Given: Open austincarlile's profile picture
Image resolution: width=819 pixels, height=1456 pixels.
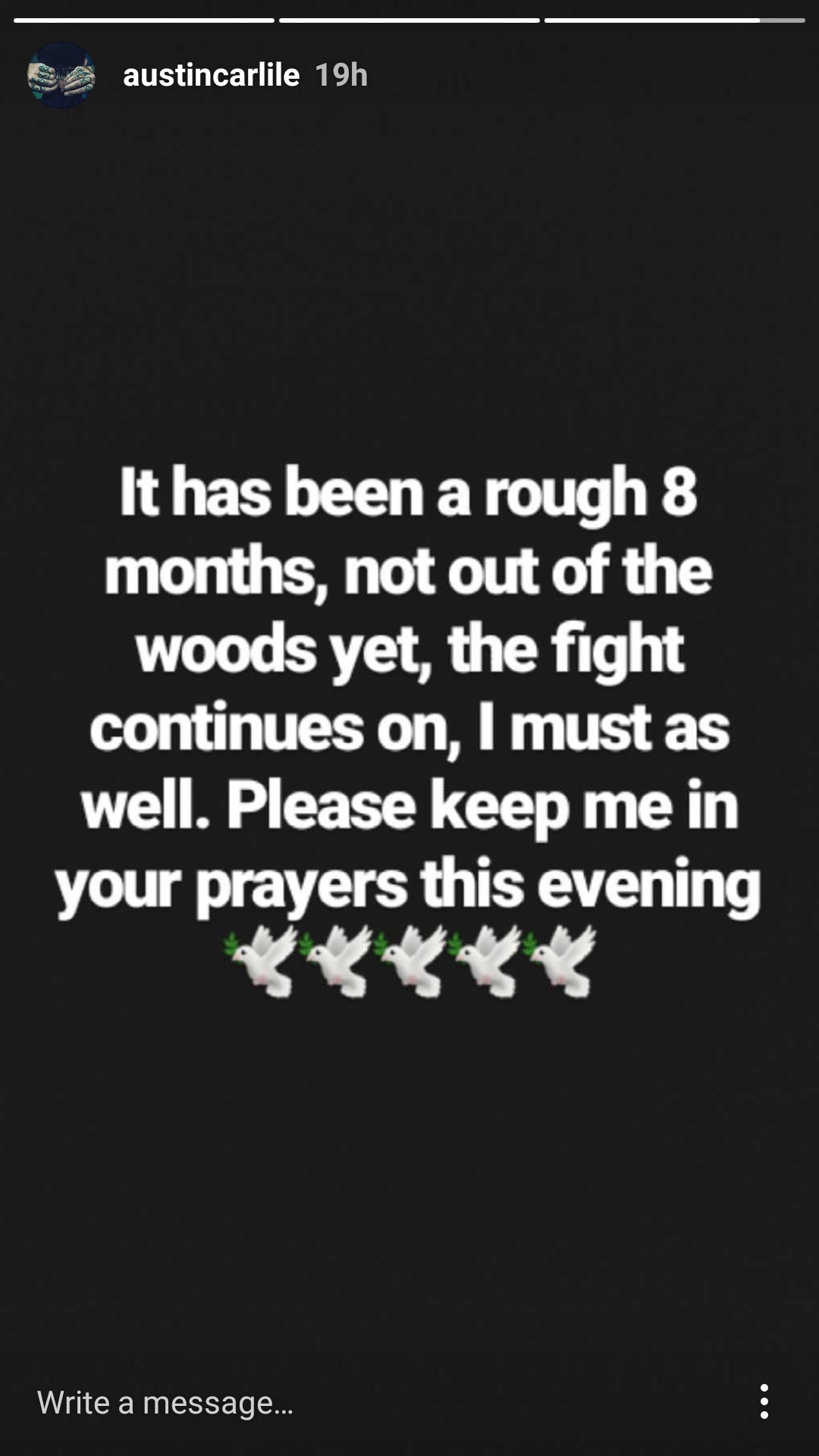Looking at the screenshot, I should tap(61, 75).
